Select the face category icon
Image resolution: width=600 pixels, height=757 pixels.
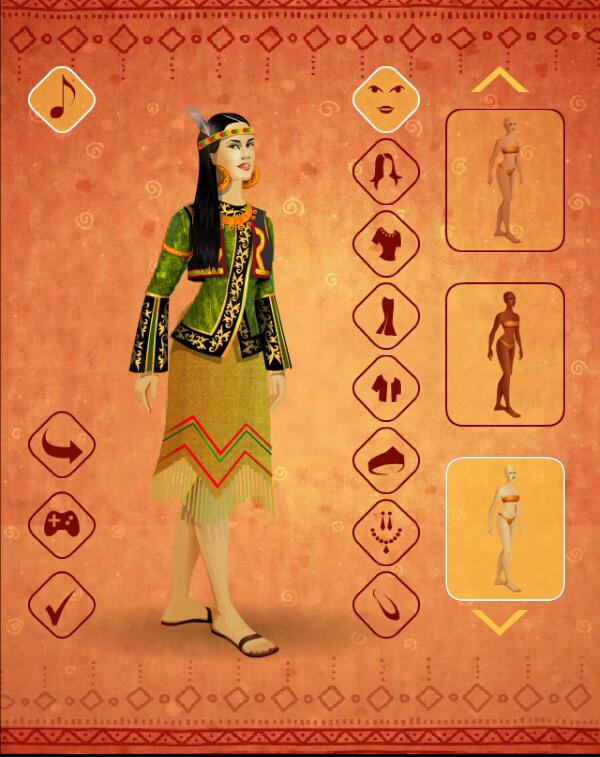[386, 99]
